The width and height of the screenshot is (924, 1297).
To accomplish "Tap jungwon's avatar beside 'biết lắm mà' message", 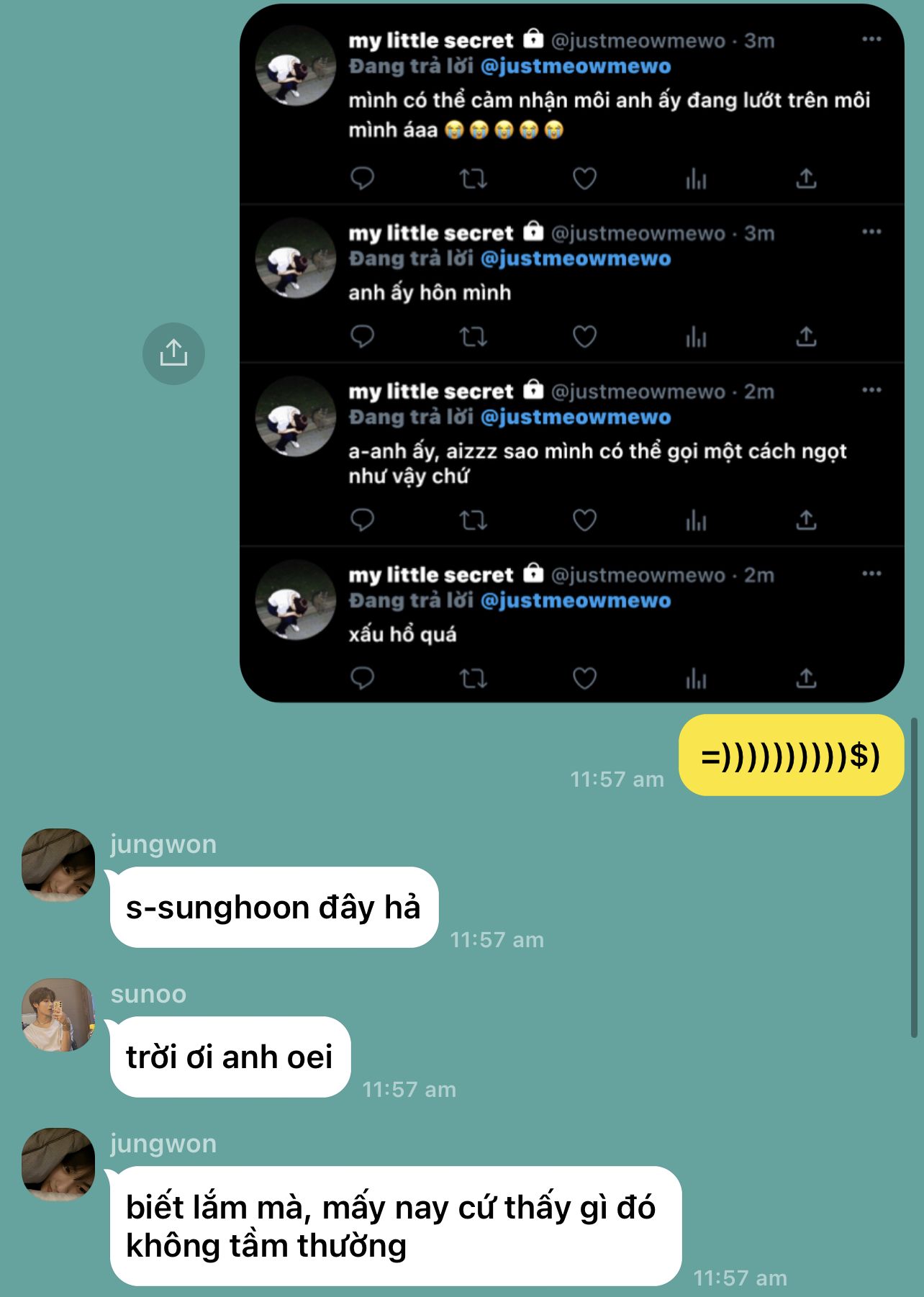I will [x=58, y=1165].
